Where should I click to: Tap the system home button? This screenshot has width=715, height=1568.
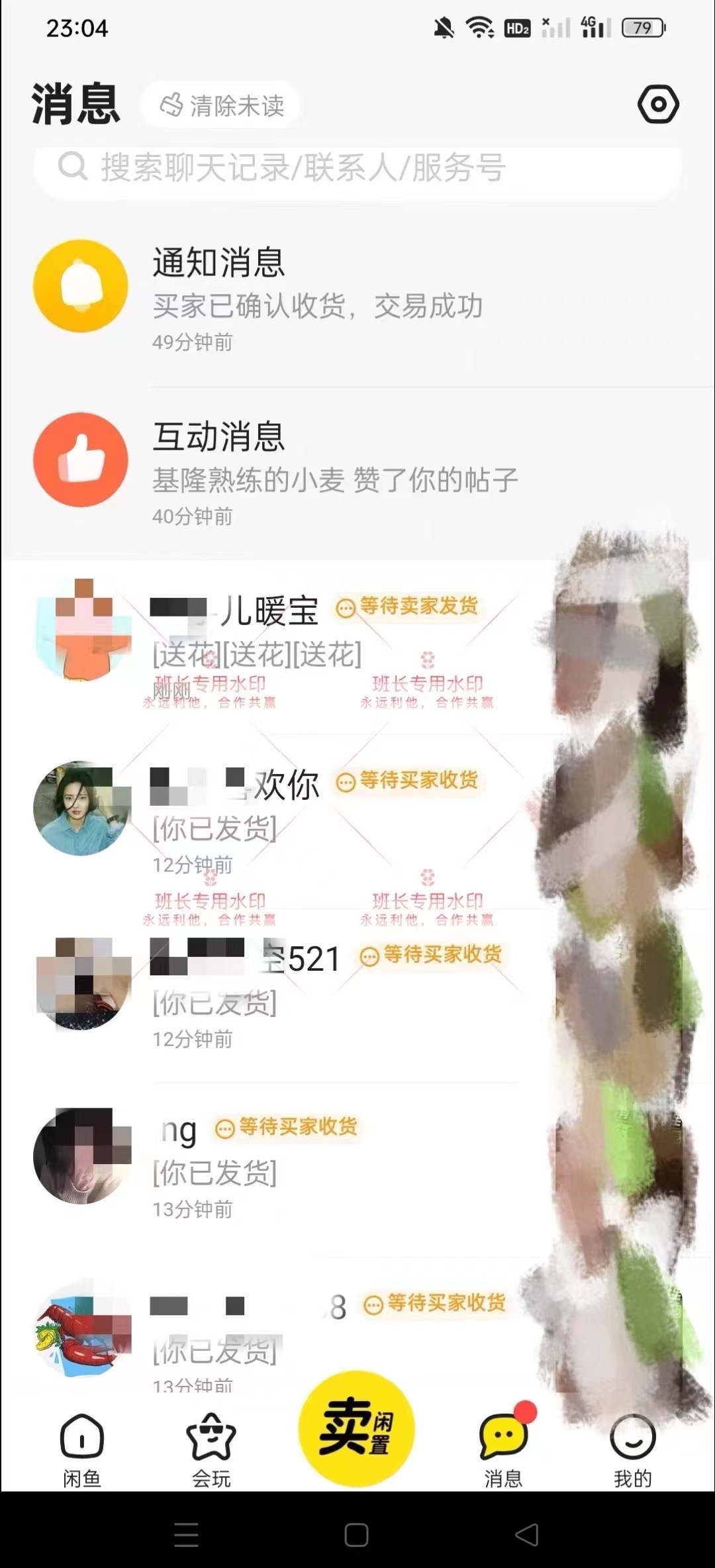coord(357,1535)
